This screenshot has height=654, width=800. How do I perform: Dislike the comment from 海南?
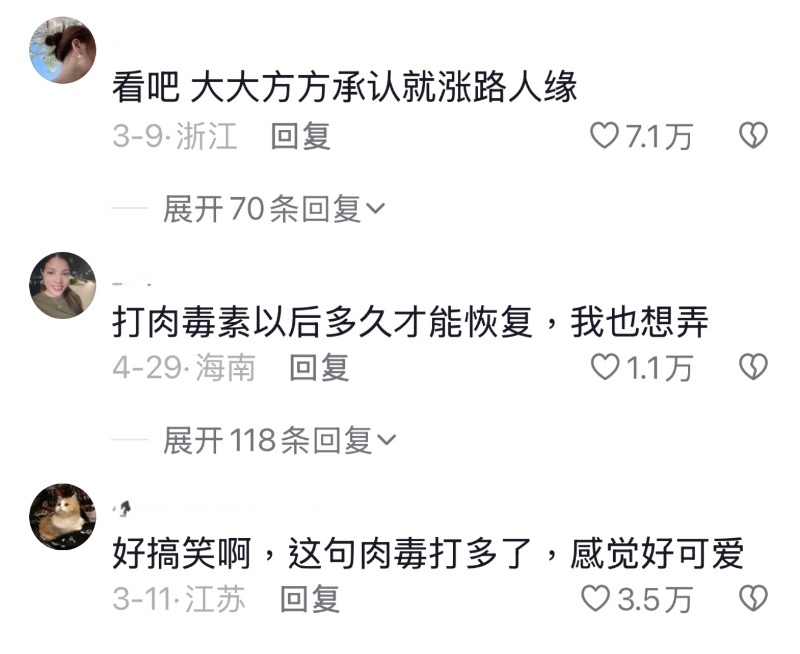(752, 368)
